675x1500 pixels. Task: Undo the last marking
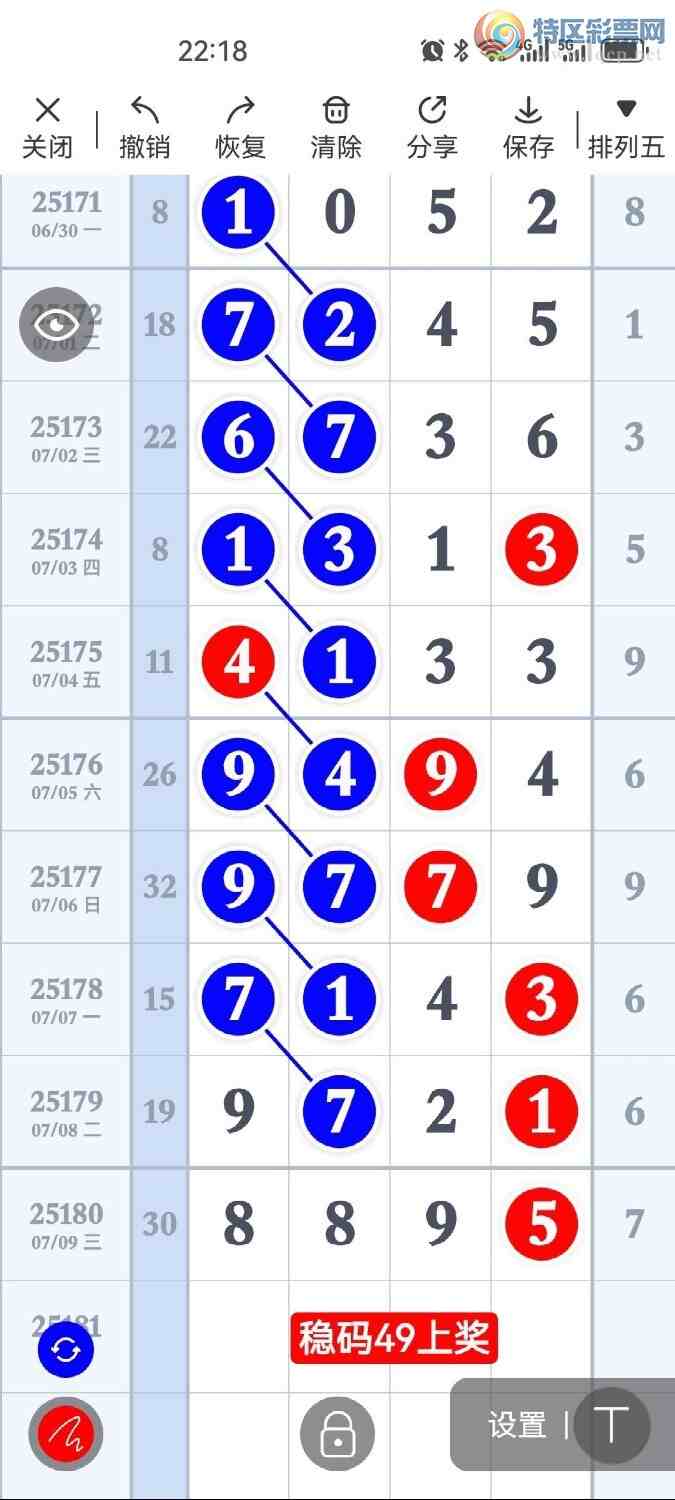pyautogui.click(x=144, y=128)
